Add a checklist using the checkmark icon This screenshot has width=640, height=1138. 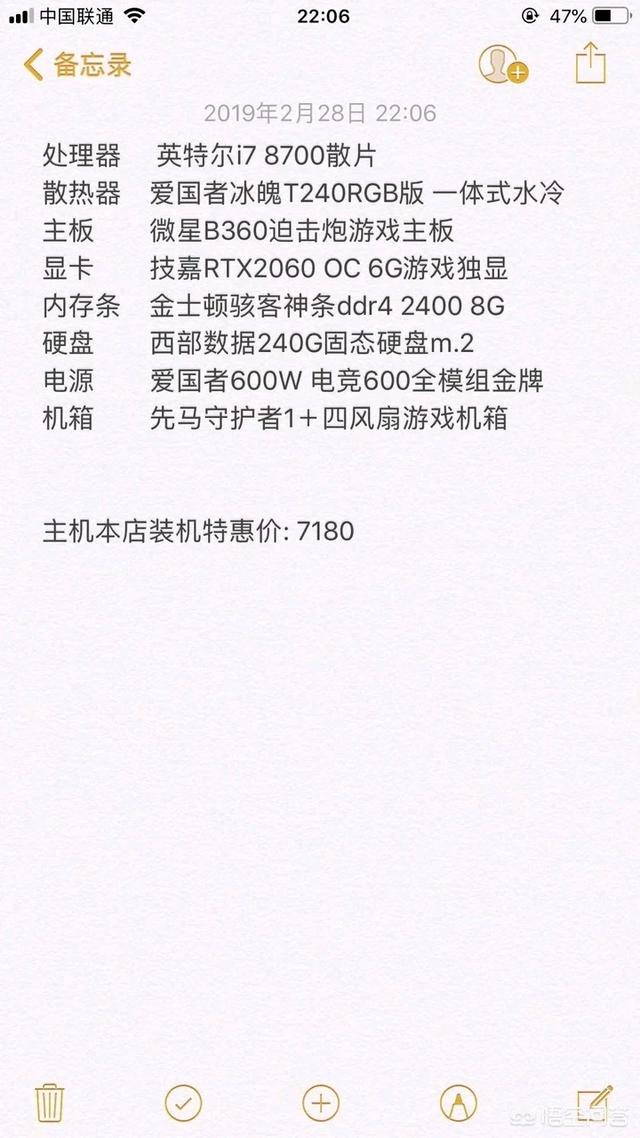[x=184, y=1104]
